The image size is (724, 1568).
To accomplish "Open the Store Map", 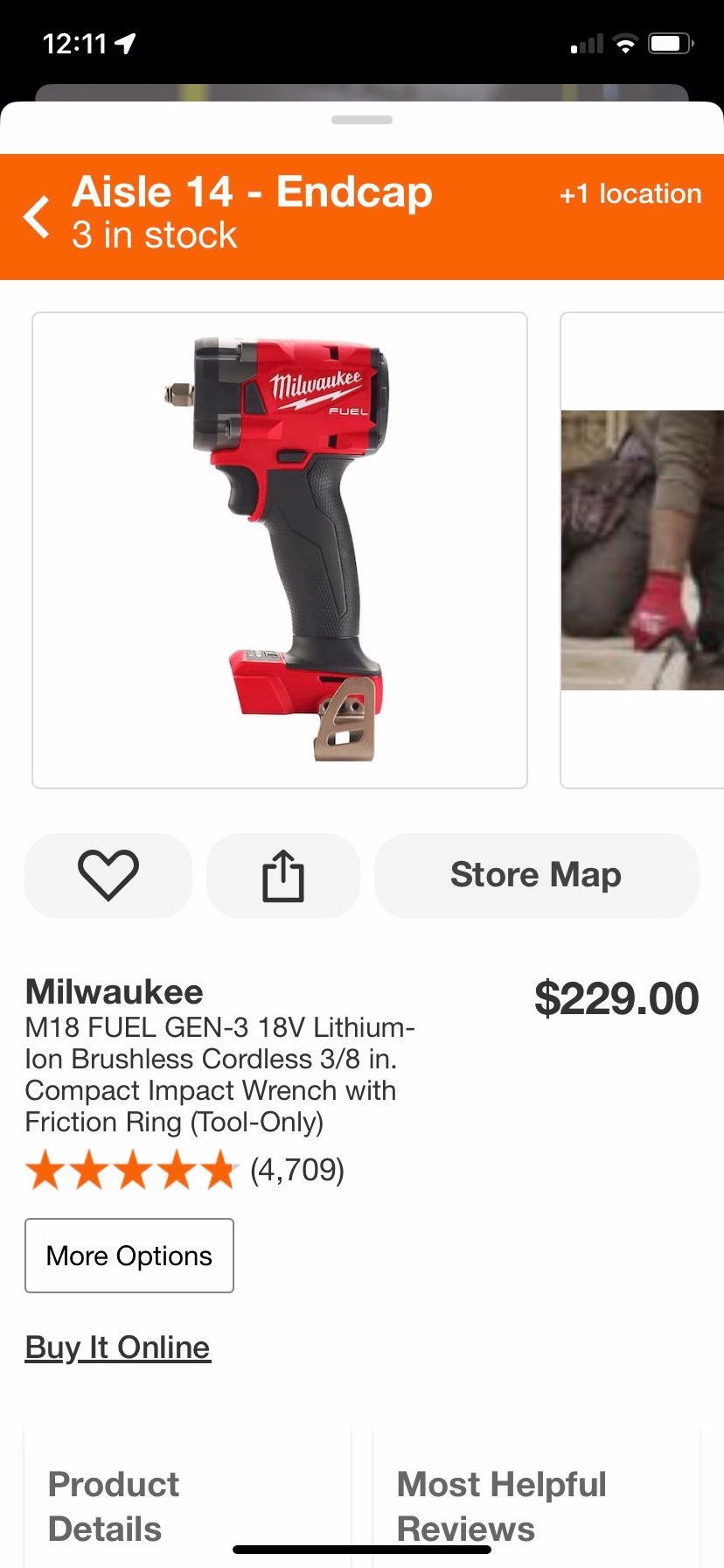I will (x=536, y=875).
